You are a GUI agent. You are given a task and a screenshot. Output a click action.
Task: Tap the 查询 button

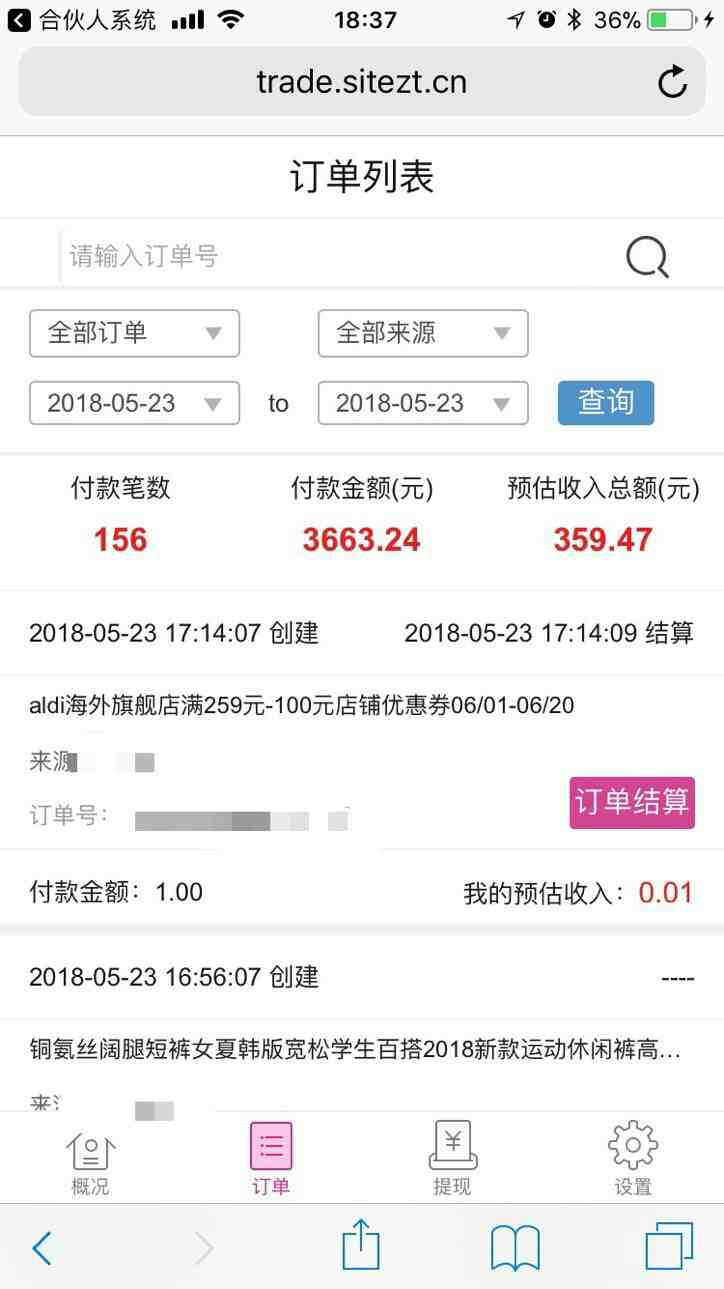click(606, 402)
